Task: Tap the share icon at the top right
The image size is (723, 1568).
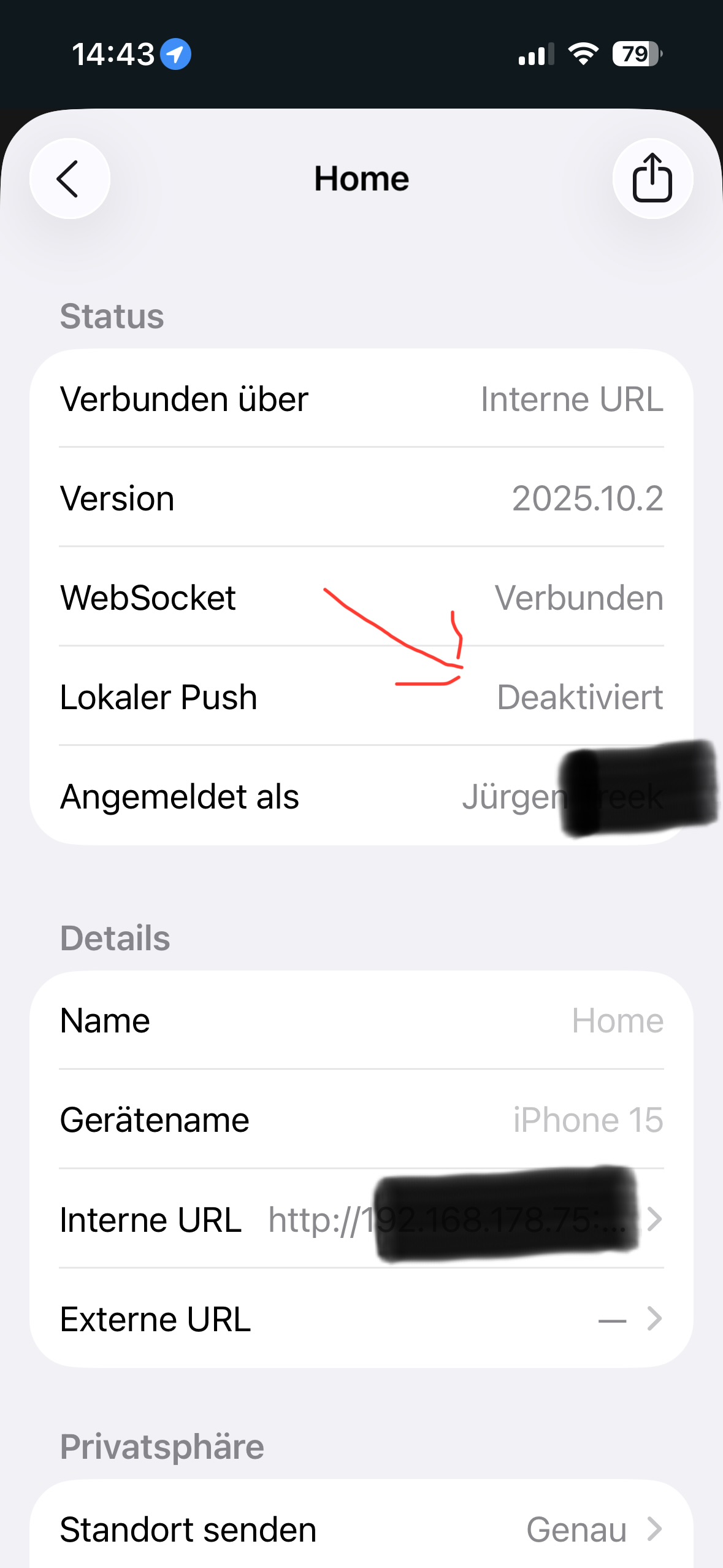Action: coord(652,179)
